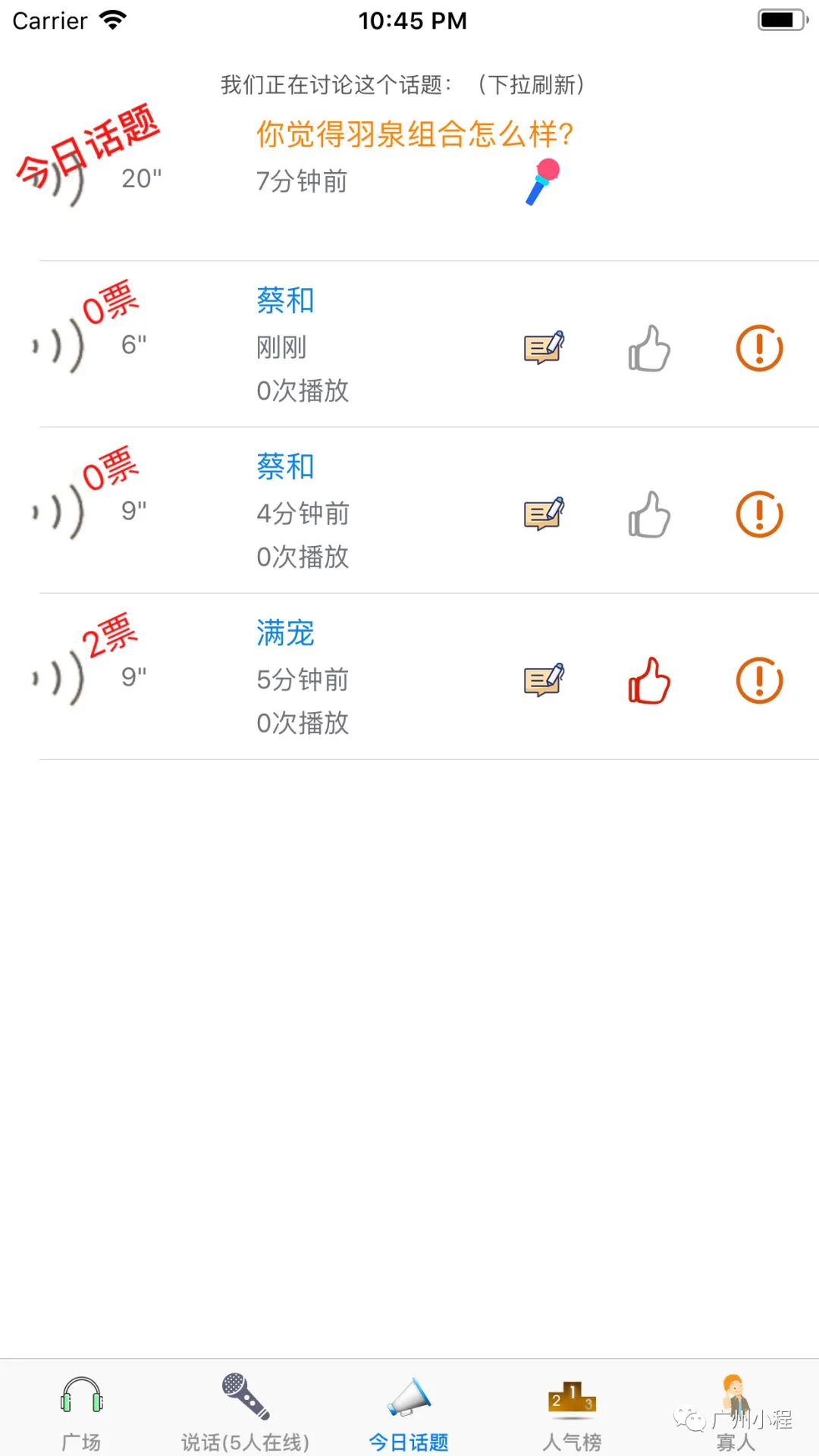Play 蔡和's 6" voice reply
Viewport: 819px width, 1456px height.
coord(61,346)
